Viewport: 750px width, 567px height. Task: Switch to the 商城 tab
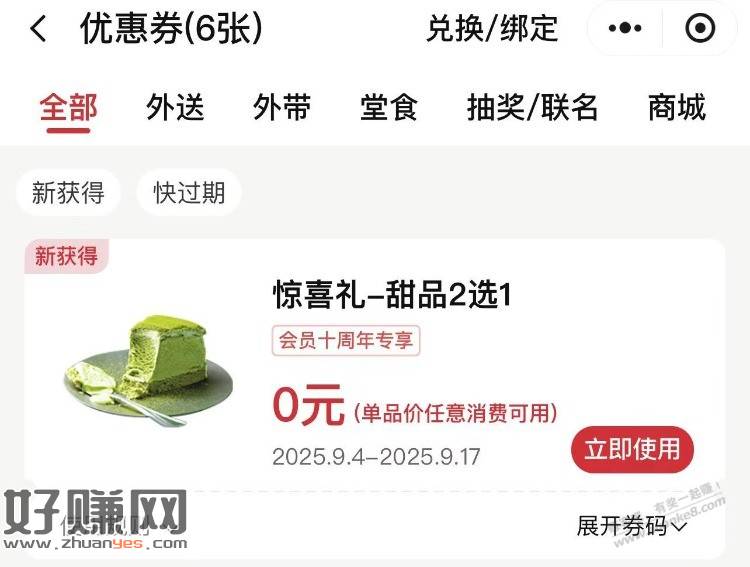click(x=677, y=107)
